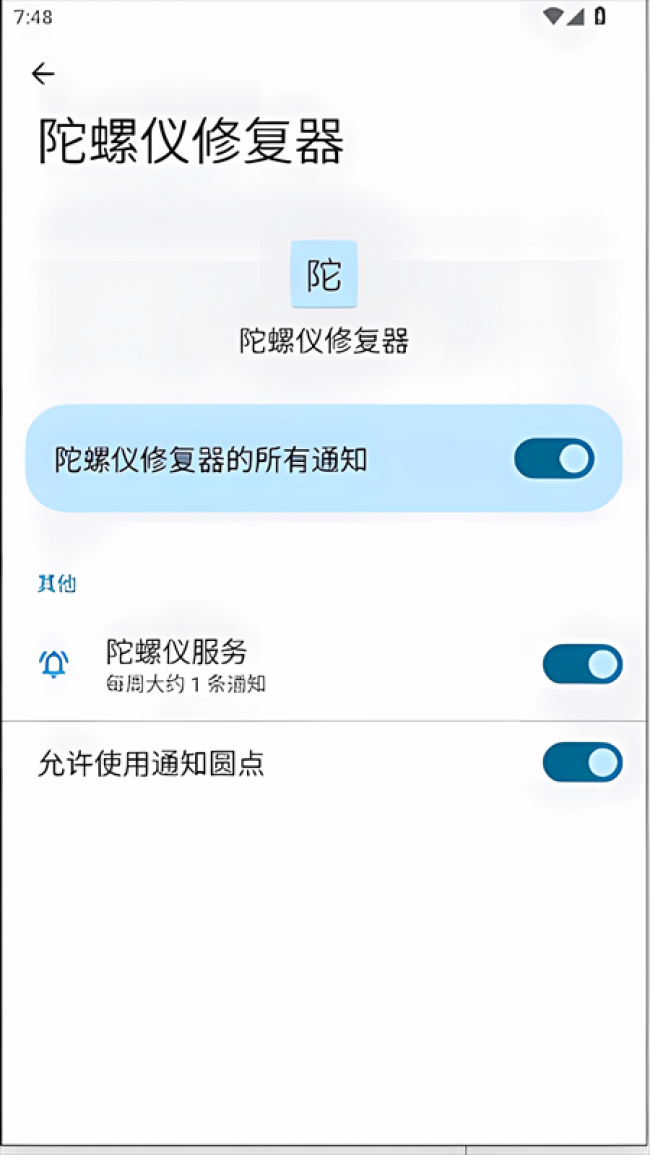Turn off the 陀螺仪服务 switch
The image size is (650, 1155).
click(582, 664)
